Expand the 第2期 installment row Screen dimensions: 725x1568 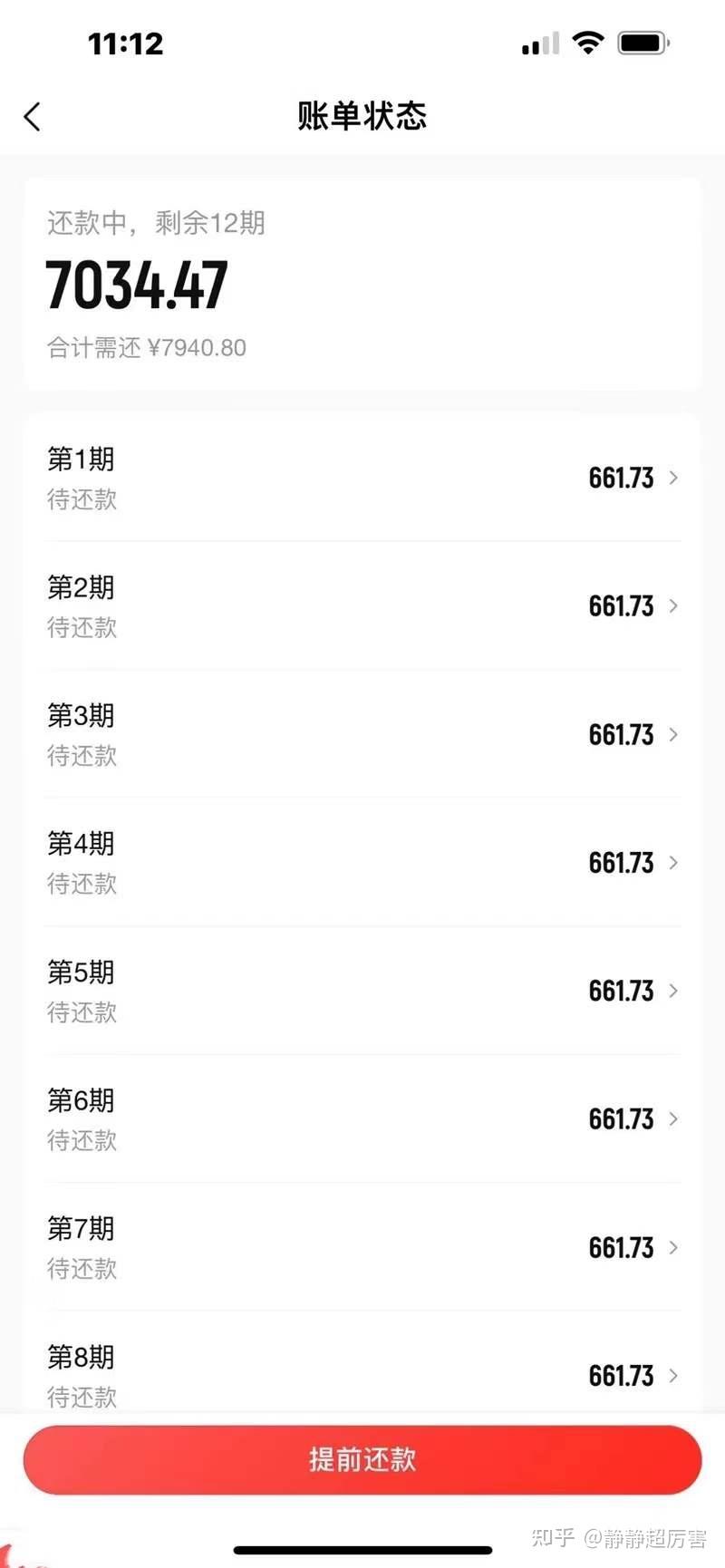point(674,605)
